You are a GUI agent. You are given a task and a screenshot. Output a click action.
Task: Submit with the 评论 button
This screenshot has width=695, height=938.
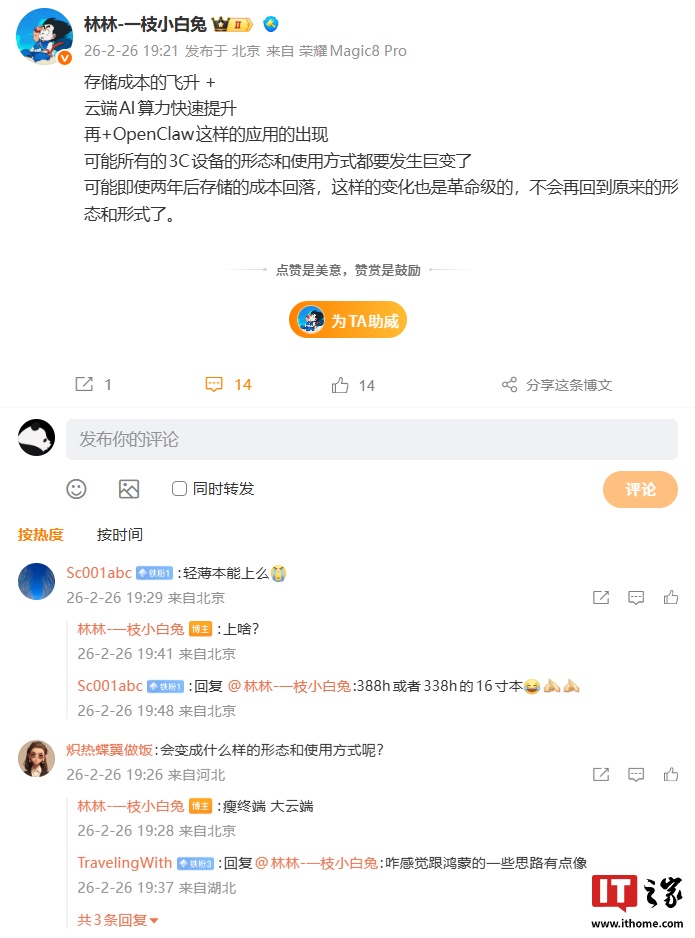[x=640, y=489]
